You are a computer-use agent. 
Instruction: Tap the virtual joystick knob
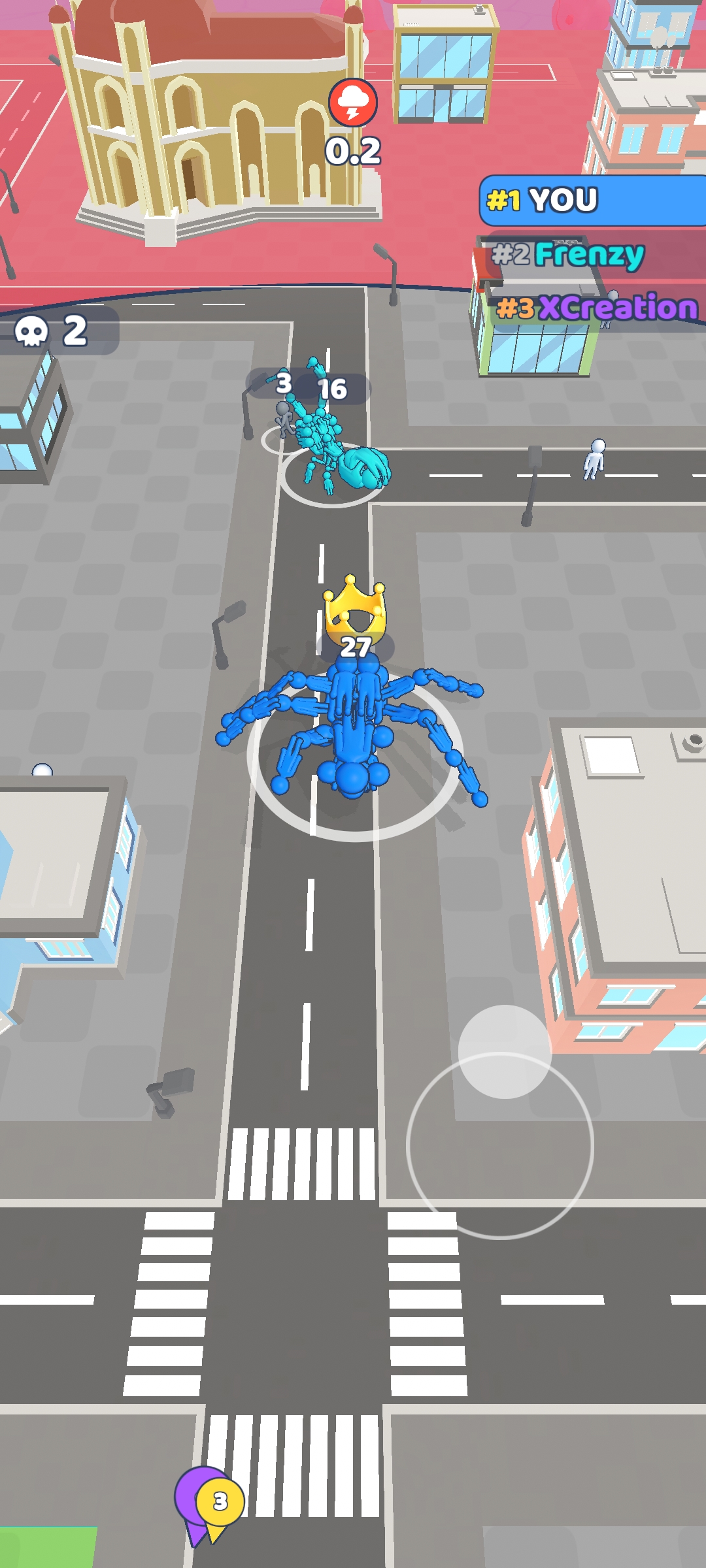pyautogui.click(x=505, y=1051)
